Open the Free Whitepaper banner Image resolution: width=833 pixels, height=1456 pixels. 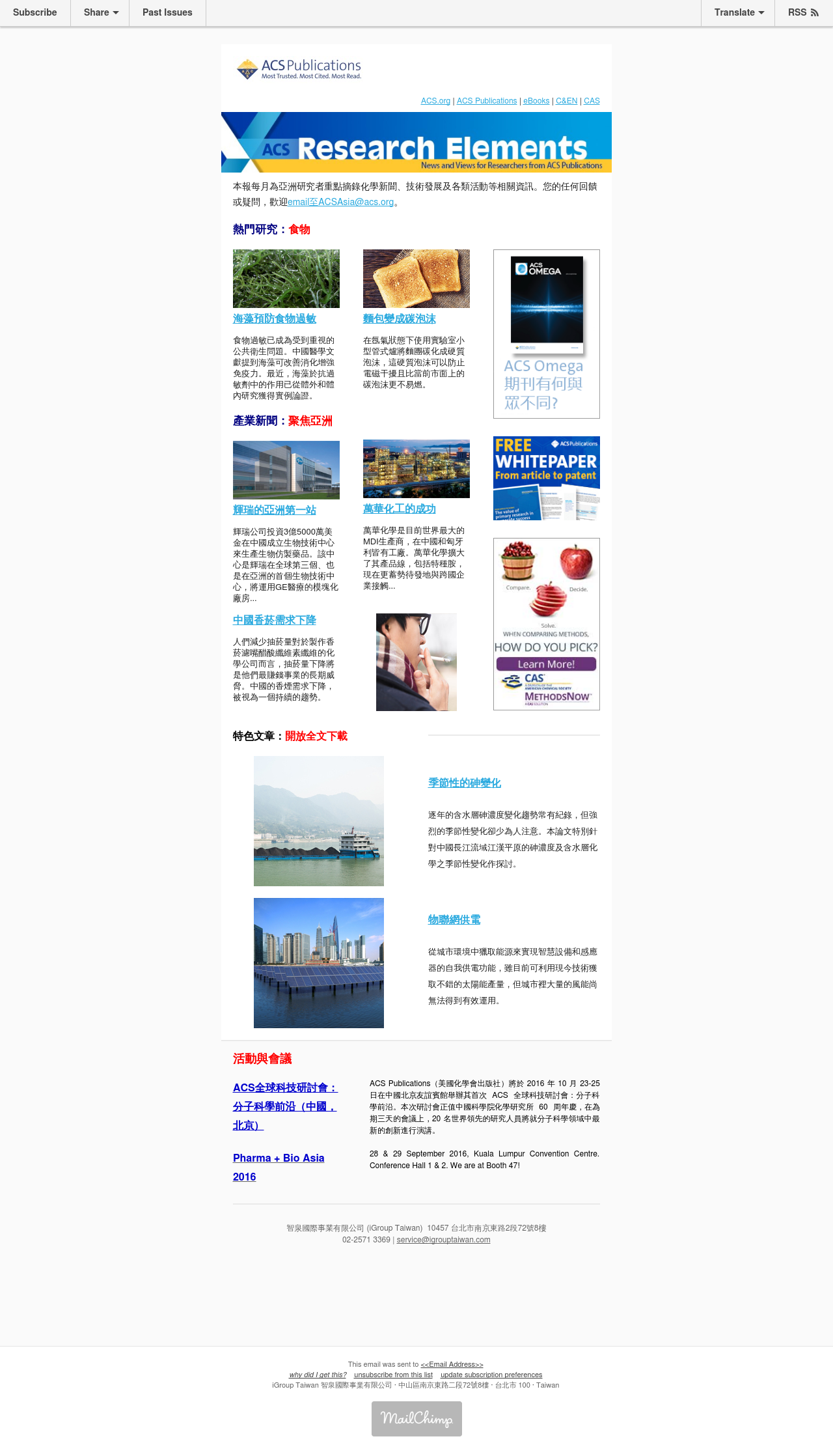pos(547,478)
